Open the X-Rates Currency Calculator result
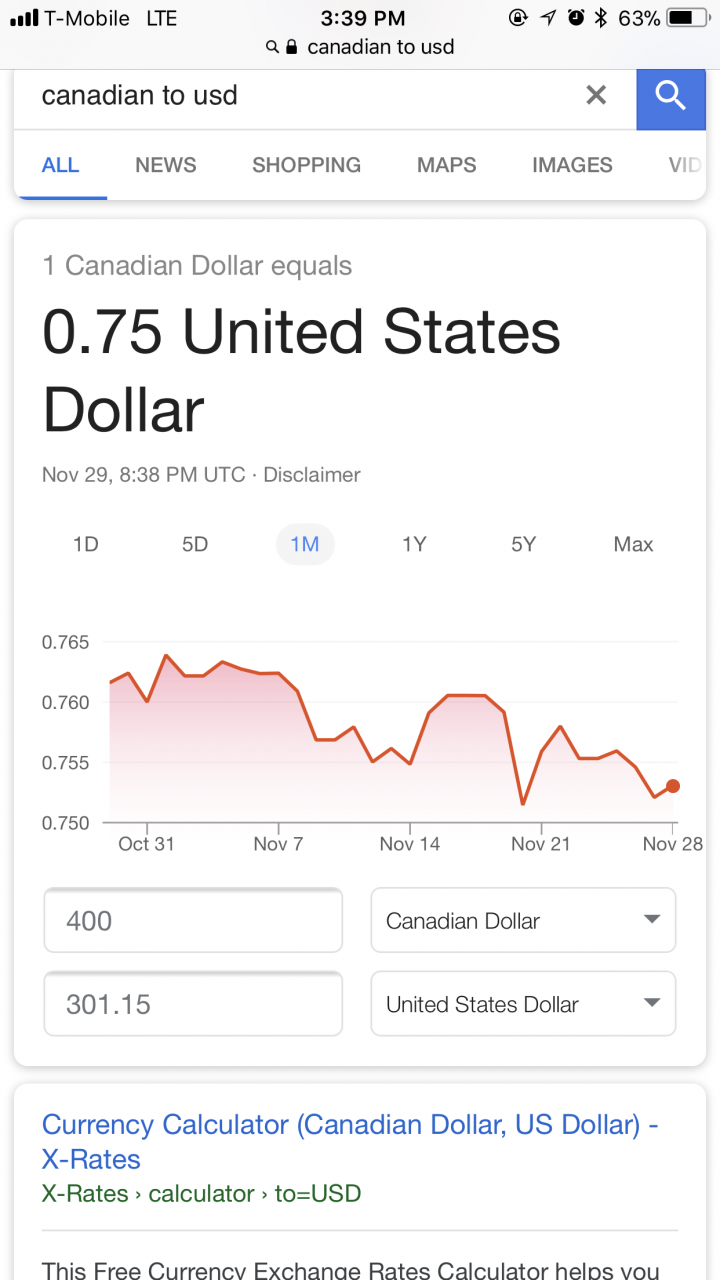This screenshot has width=720, height=1280. pyautogui.click(x=350, y=1142)
